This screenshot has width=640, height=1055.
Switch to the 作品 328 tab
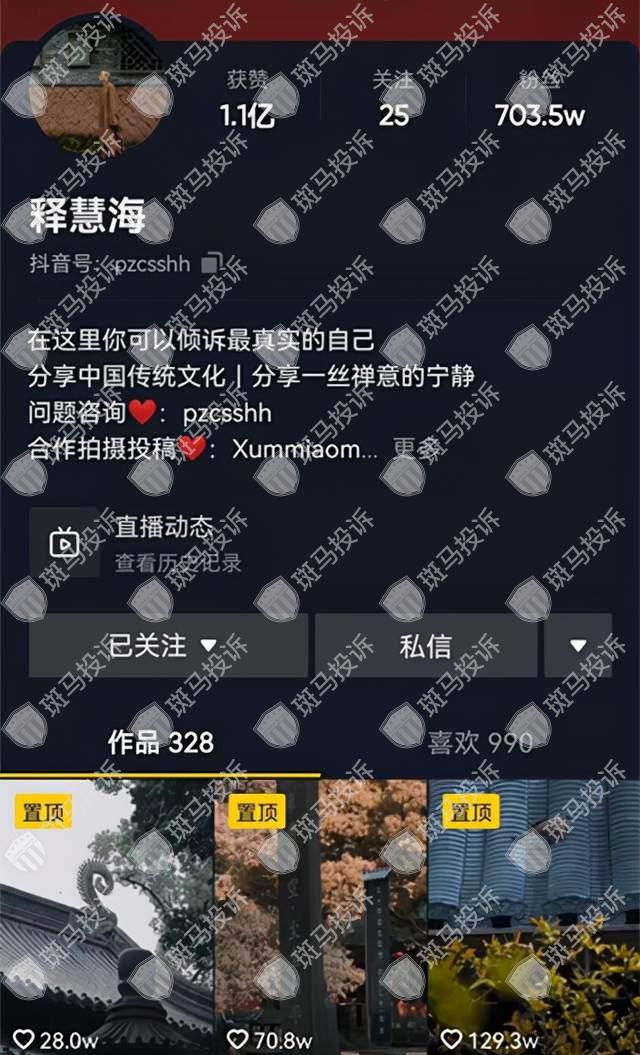160,742
